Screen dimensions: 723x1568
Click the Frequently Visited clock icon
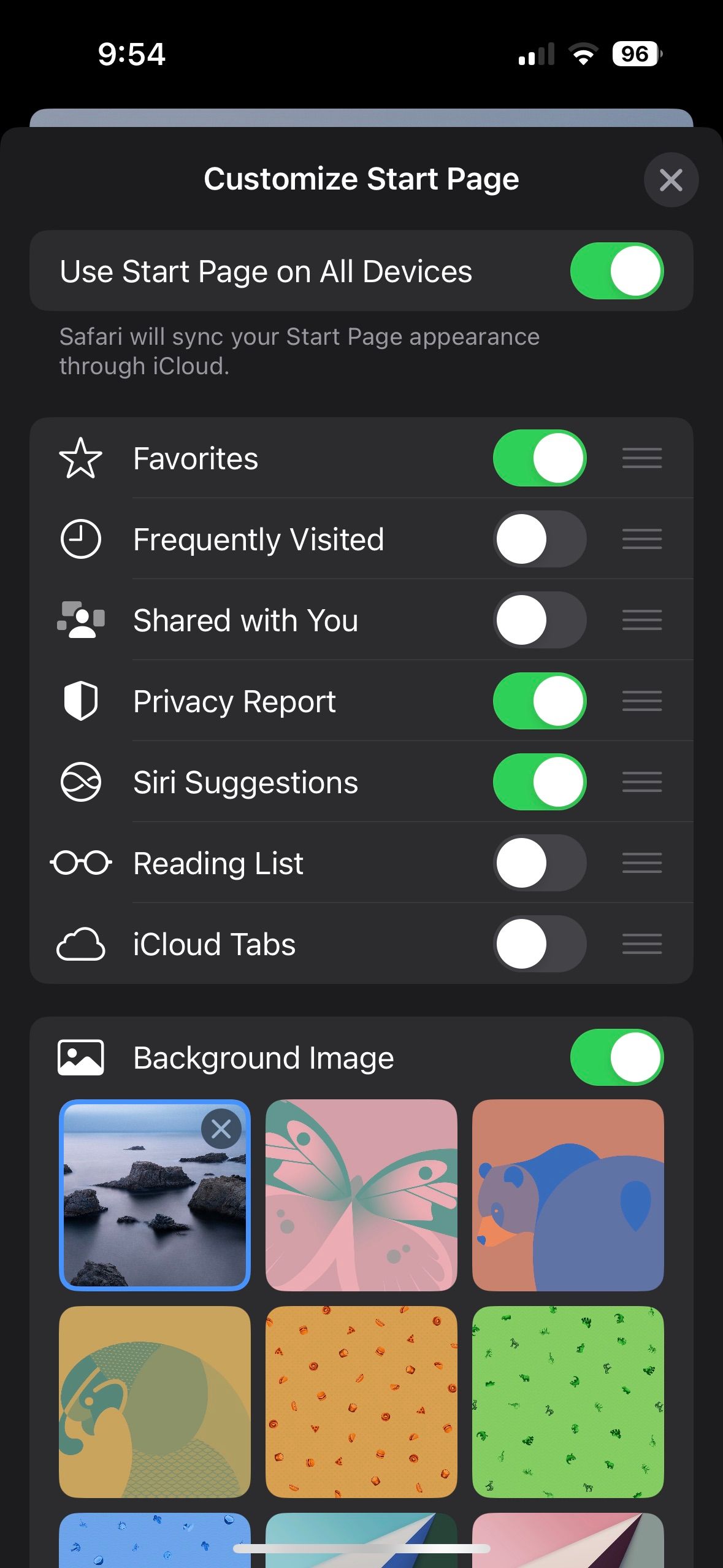tap(82, 539)
